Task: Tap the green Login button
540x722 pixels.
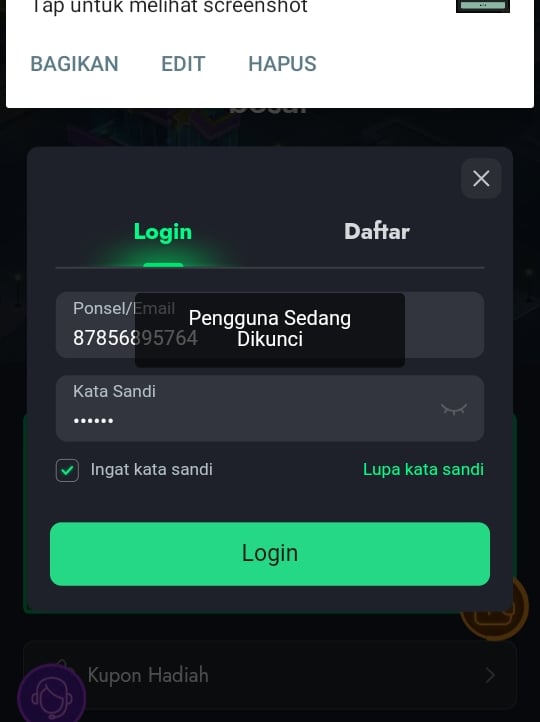Action: tap(270, 553)
